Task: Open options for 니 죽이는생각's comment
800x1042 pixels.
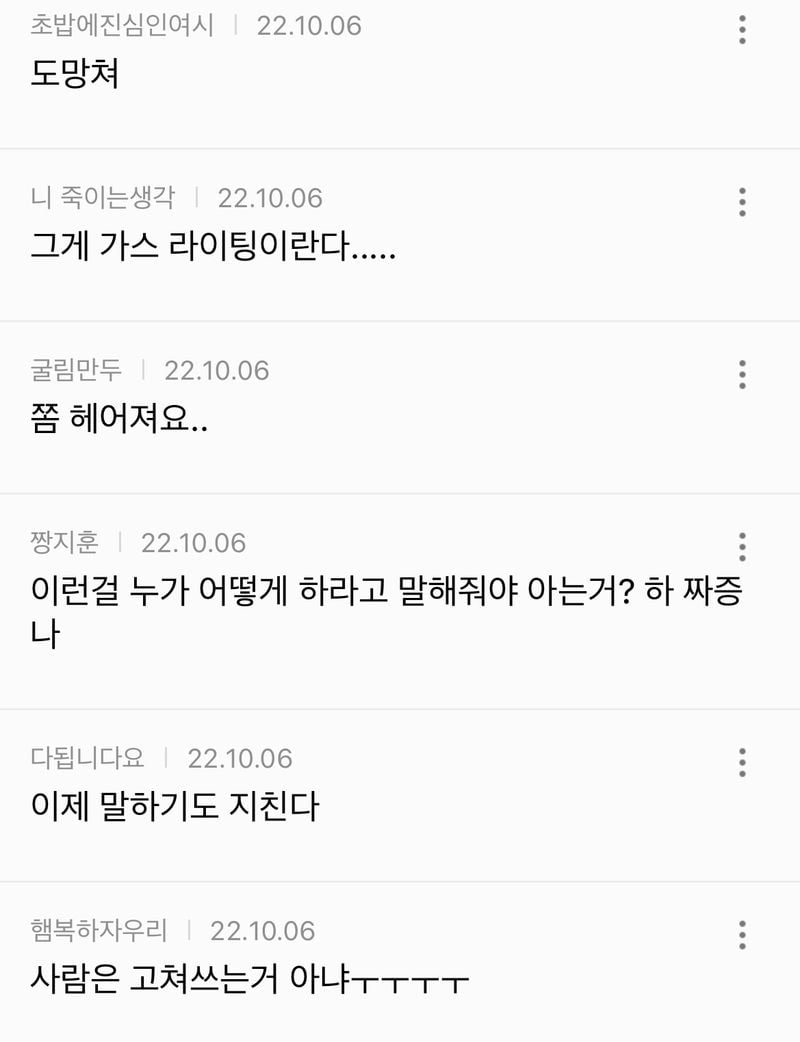Action: (x=742, y=201)
